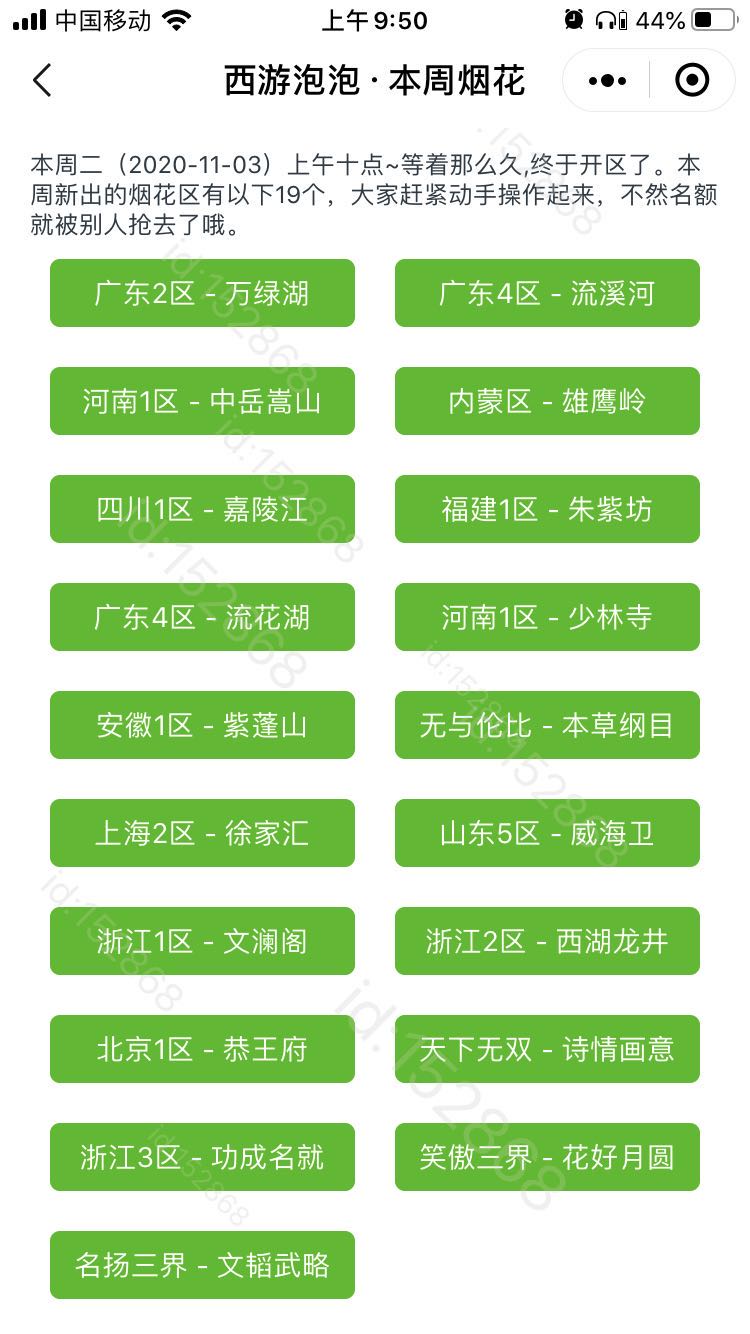Open 名扬三界 - 文韬武略

[x=202, y=1265]
